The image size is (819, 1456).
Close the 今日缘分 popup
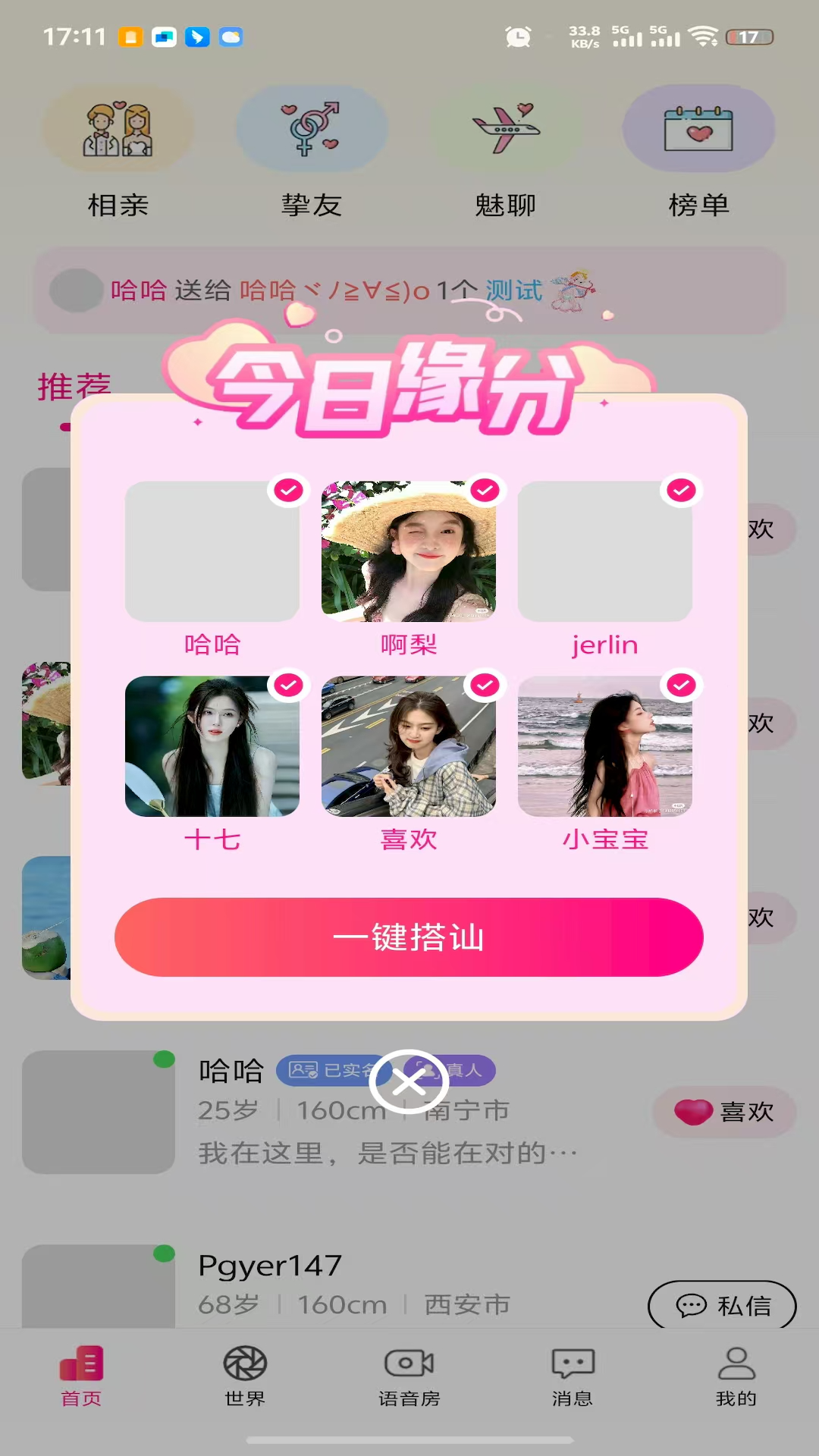tap(409, 1083)
